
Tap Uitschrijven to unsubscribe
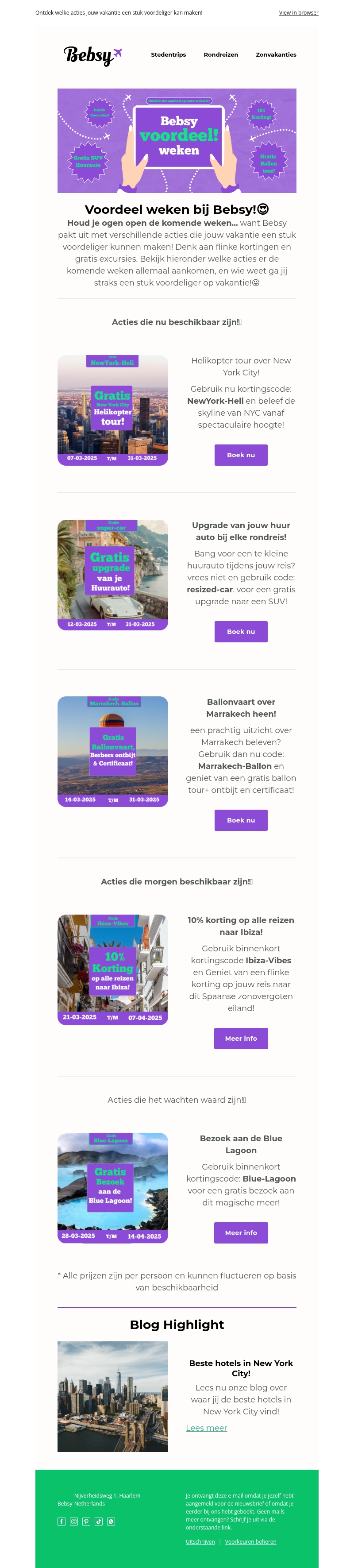tap(200, 1541)
